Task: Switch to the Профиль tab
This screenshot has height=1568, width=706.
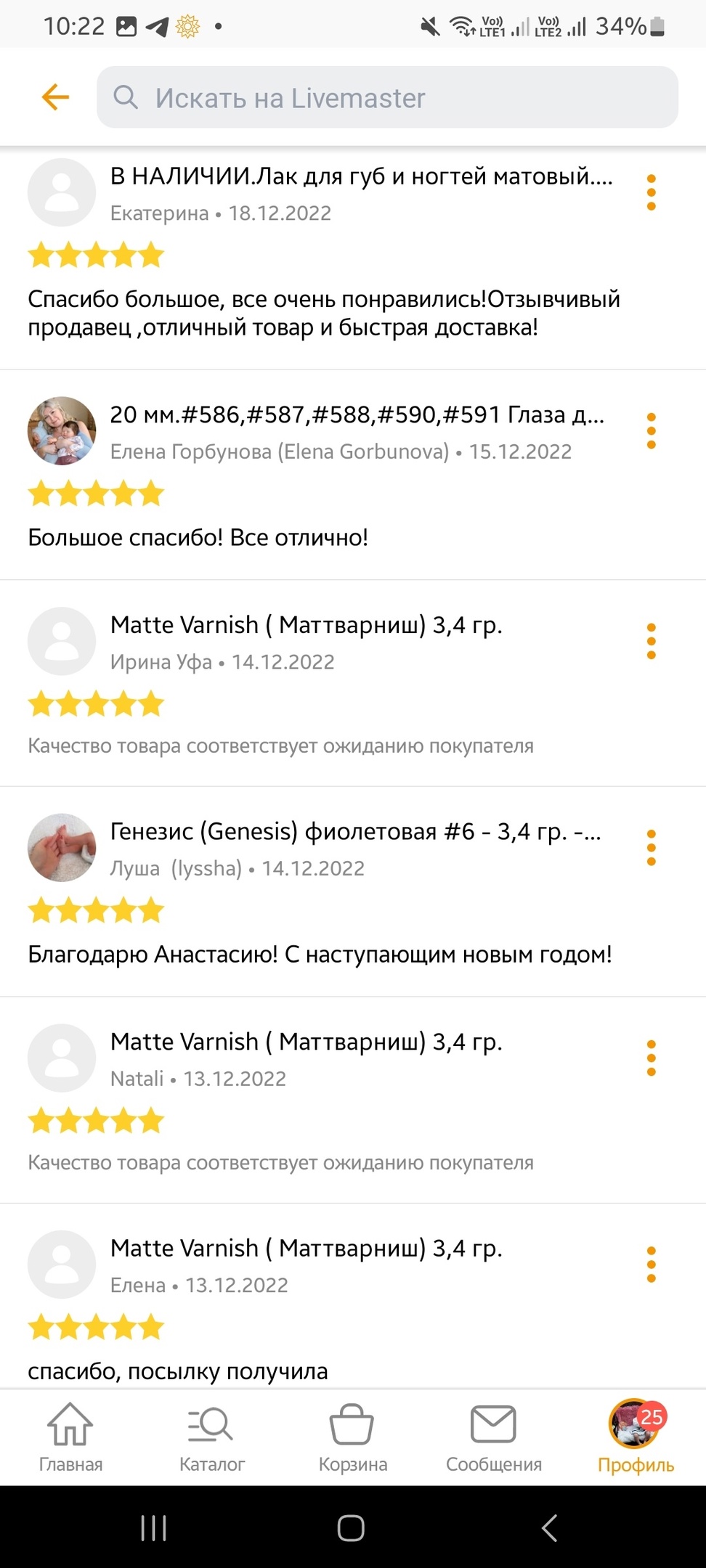Action: click(636, 1437)
